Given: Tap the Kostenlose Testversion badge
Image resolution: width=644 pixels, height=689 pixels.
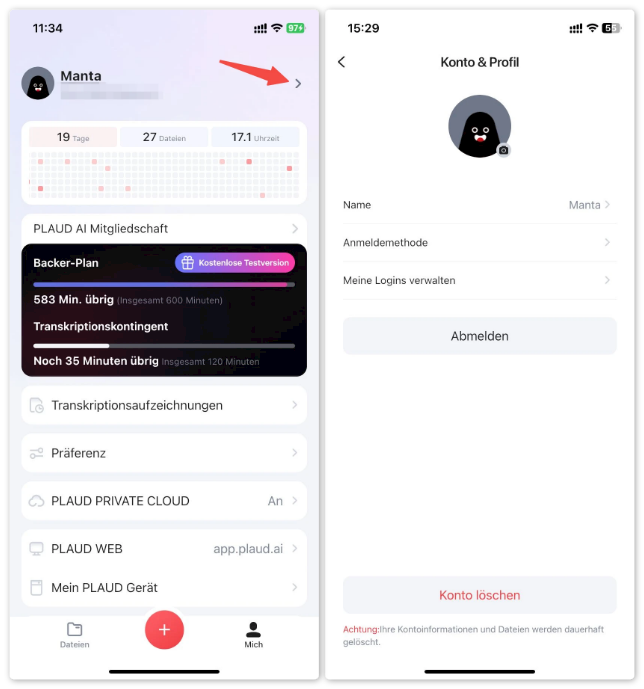Looking at the screenshot, I should click(235, 262).
